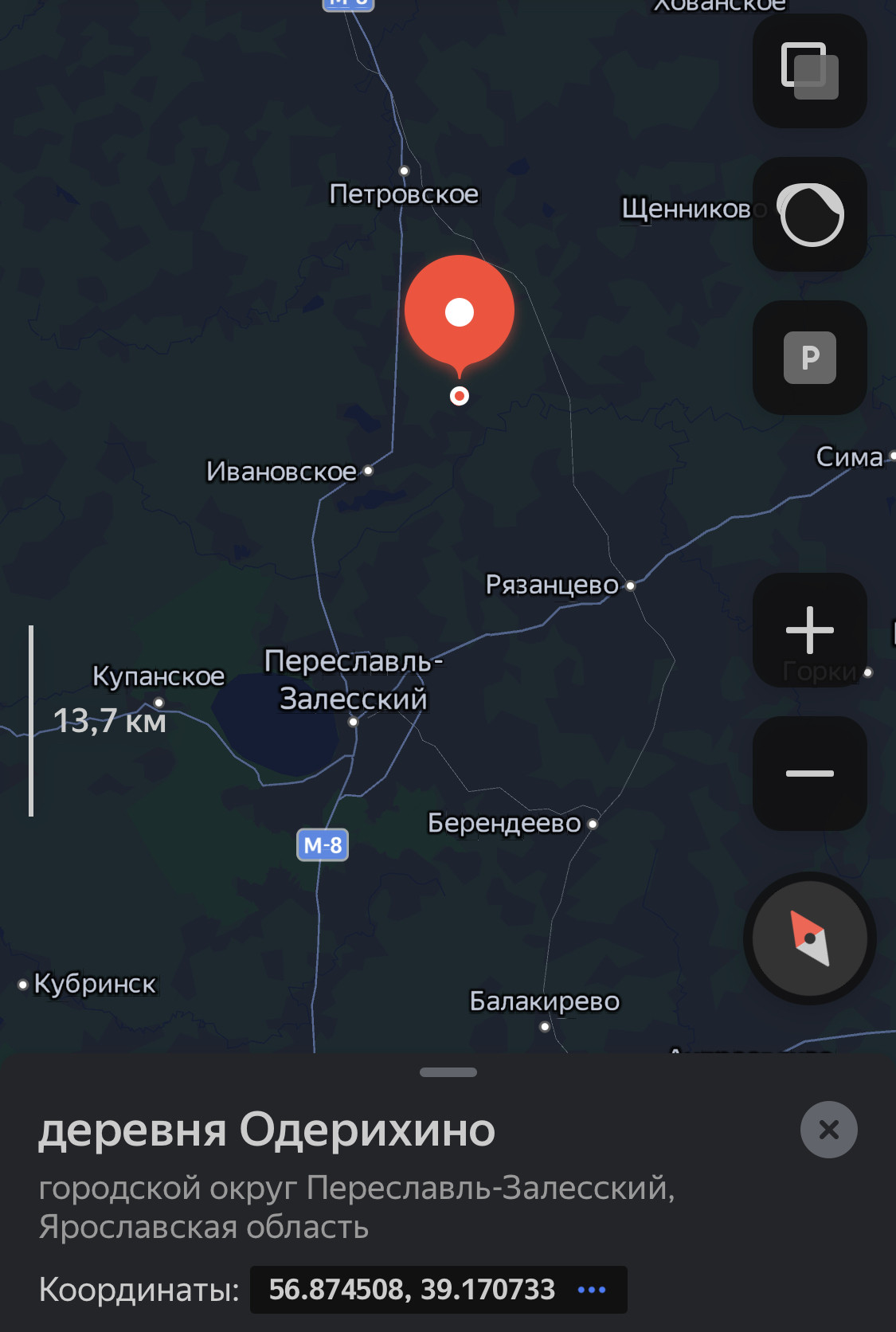896x1332 pixels.
Task: Zoom out with the minus button
Action: (x=810, y=774)
